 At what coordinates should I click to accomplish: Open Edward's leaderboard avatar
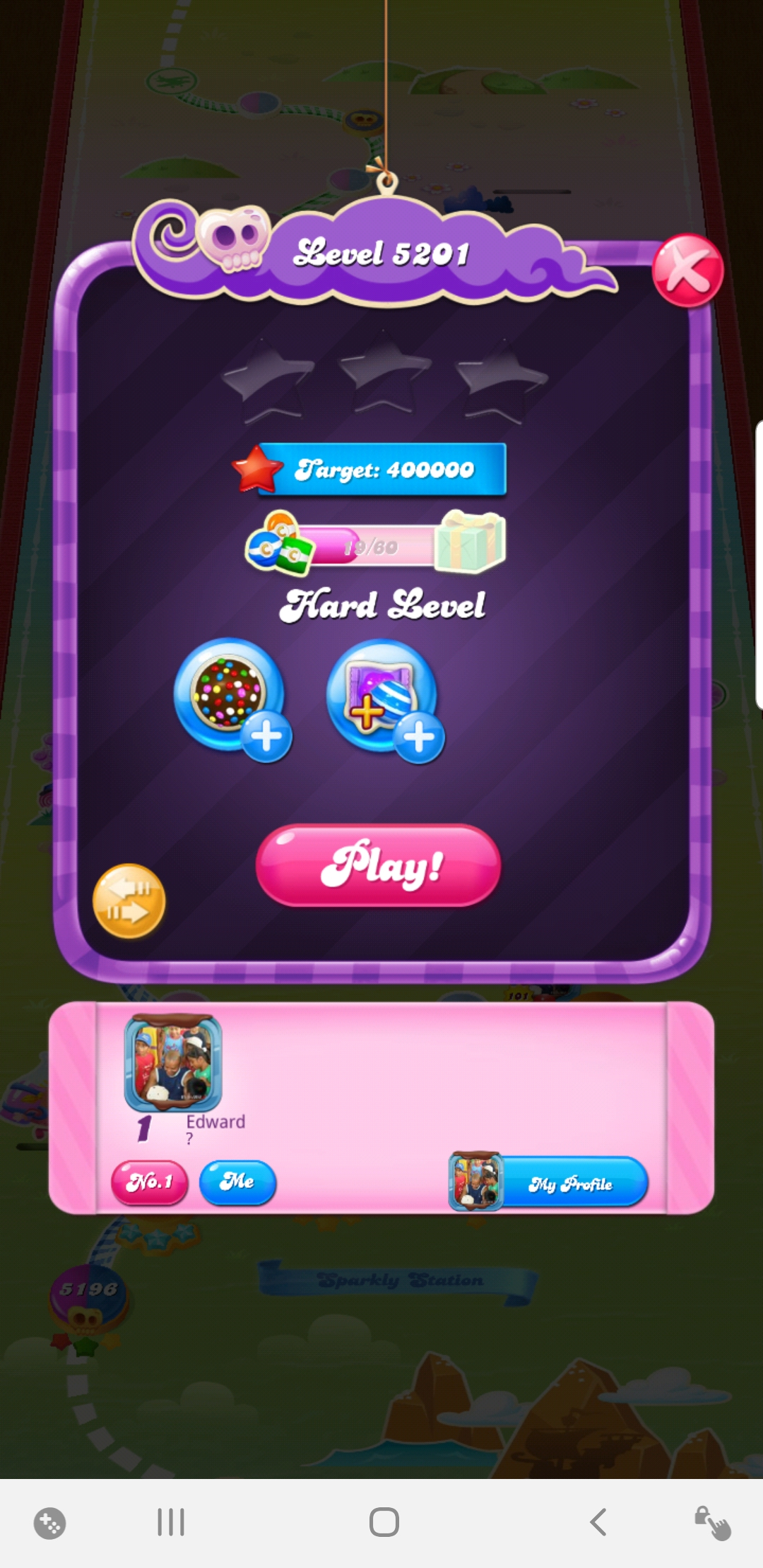tap(173, 1063)
